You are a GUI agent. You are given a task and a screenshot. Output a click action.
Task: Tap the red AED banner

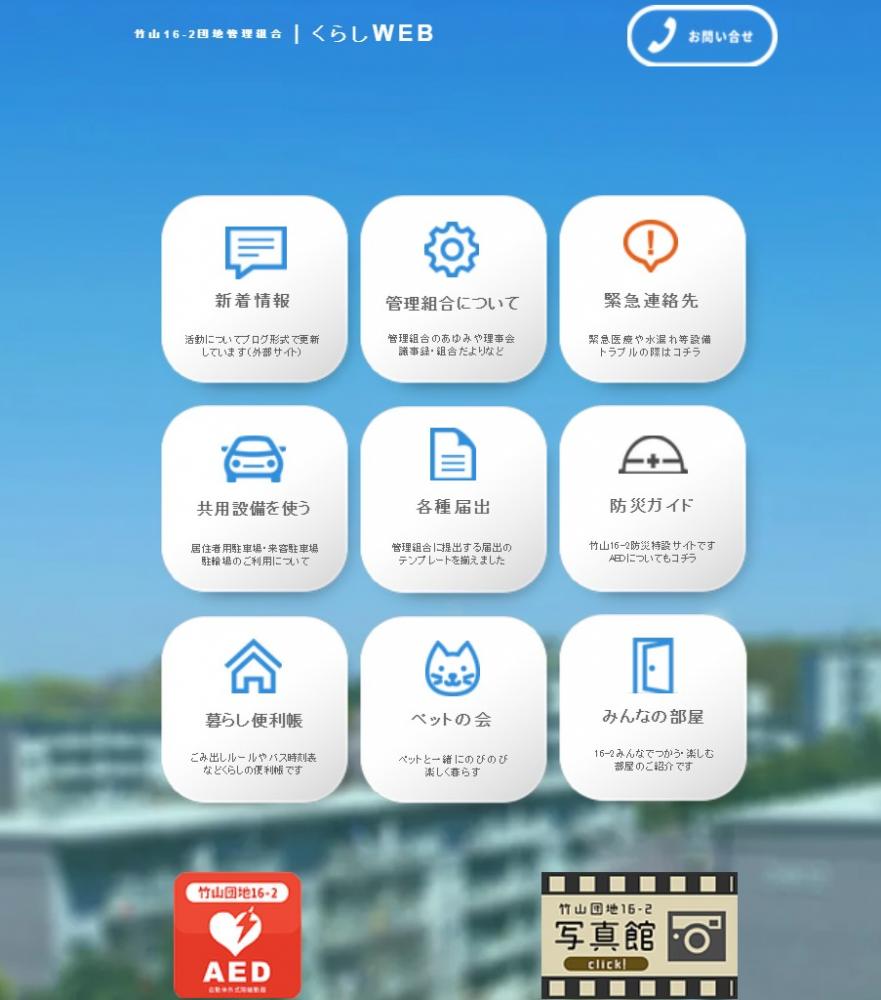coord(237,934)
